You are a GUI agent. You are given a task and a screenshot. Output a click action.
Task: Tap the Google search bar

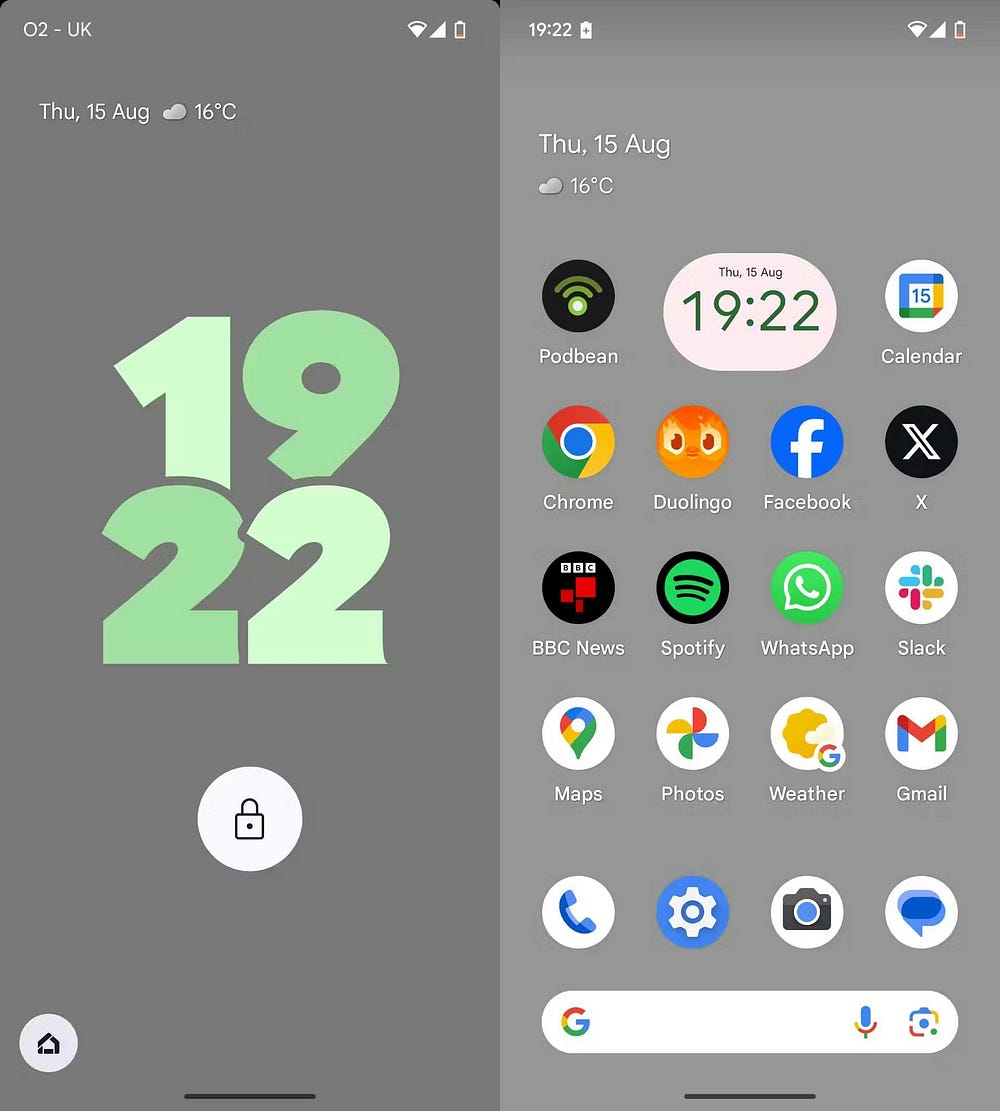[x=710, y=1022]
